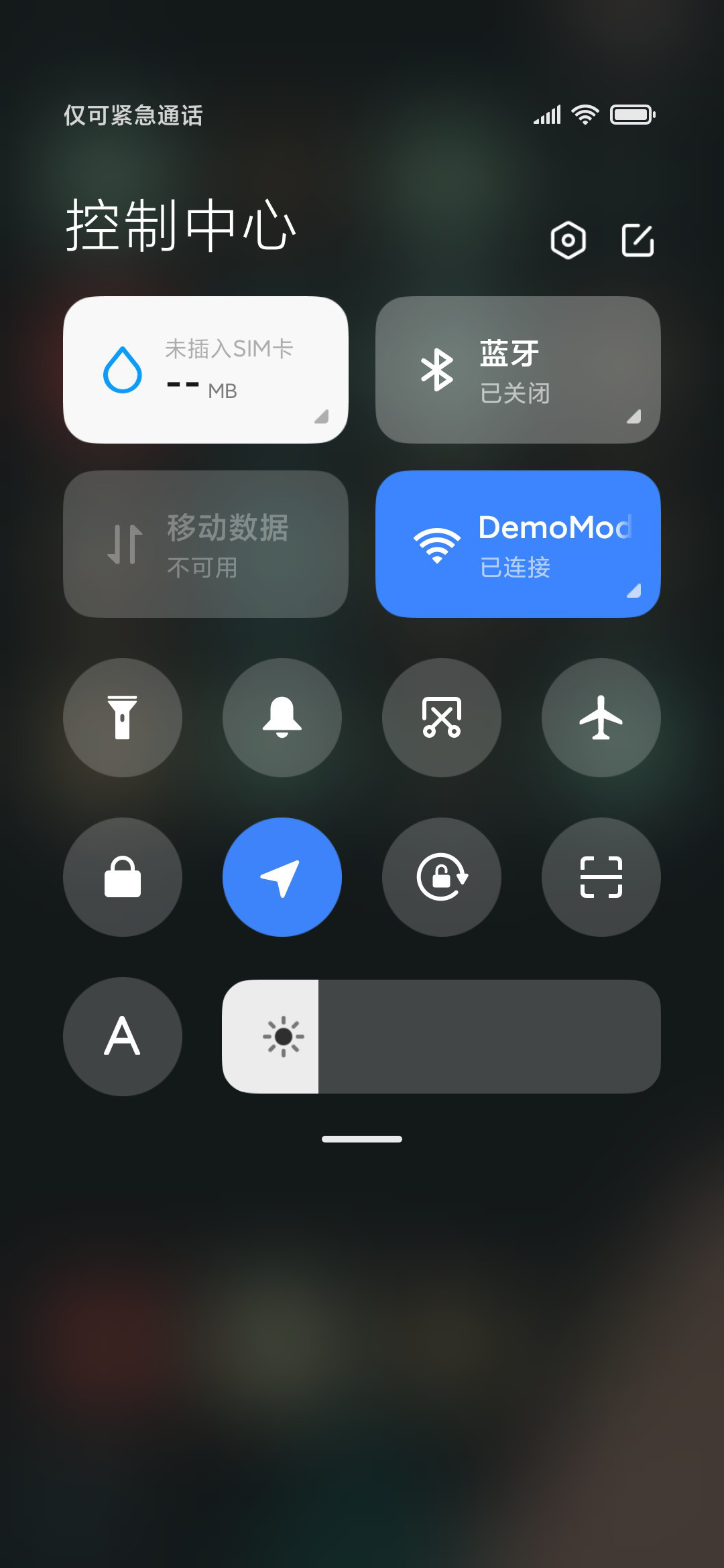Toggle the DemoMod Wi-Fi tile
Viewport: 724px width, 1568px height.
[x=518, y=544]
